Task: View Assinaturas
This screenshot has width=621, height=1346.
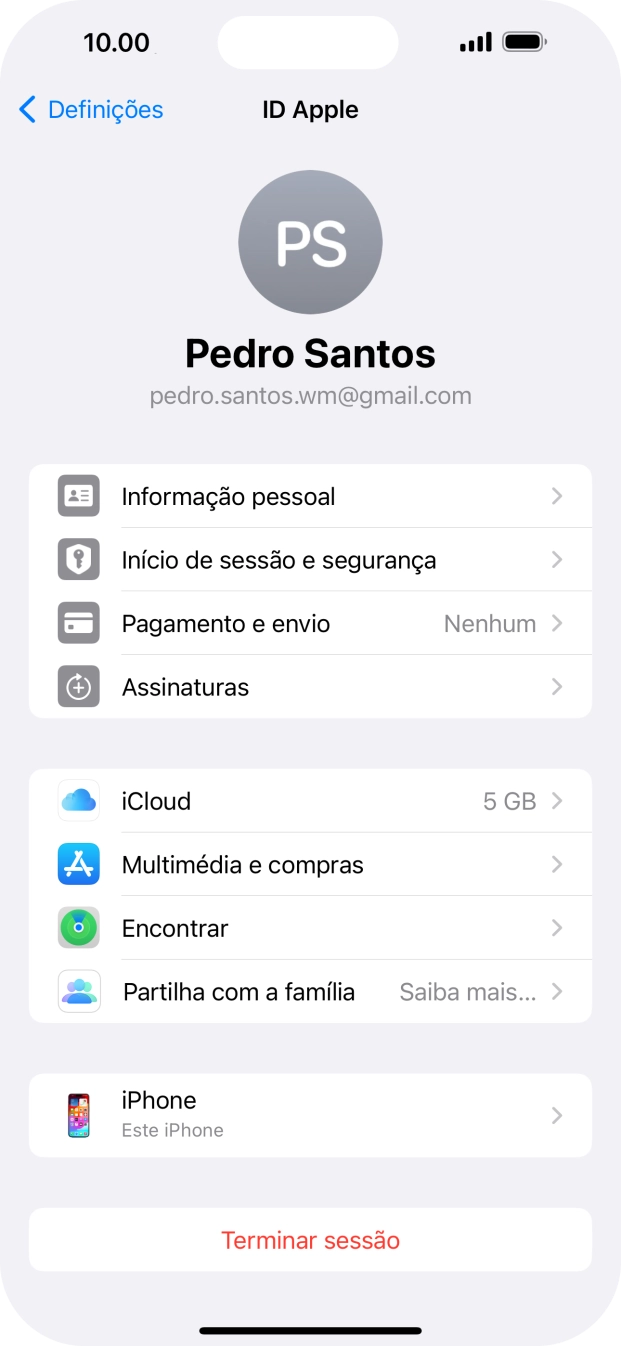Action: 310,688
